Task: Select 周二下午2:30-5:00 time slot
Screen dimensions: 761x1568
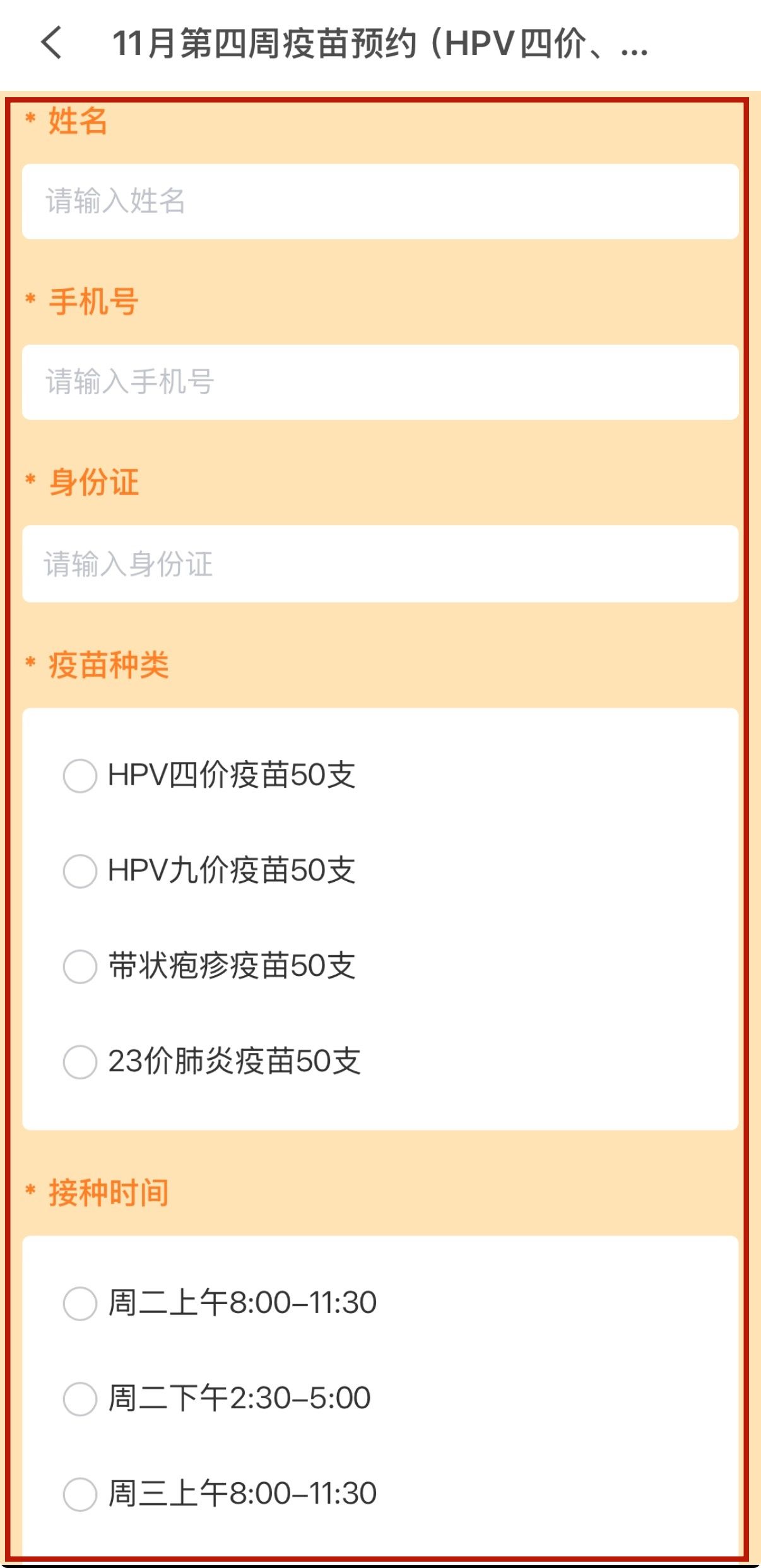Action: click(x=80, y=1398)
